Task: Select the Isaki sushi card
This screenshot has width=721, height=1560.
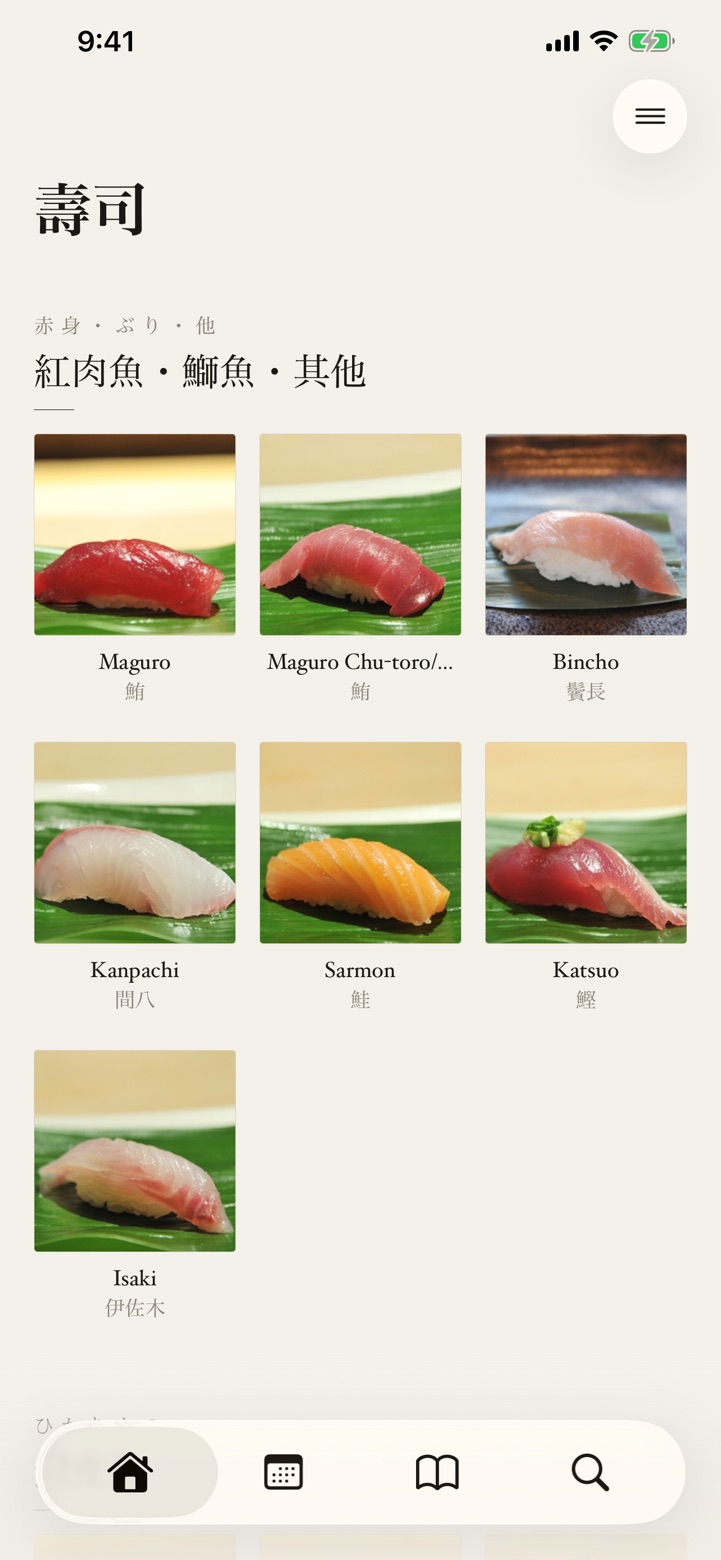Action: (135, 1185)
